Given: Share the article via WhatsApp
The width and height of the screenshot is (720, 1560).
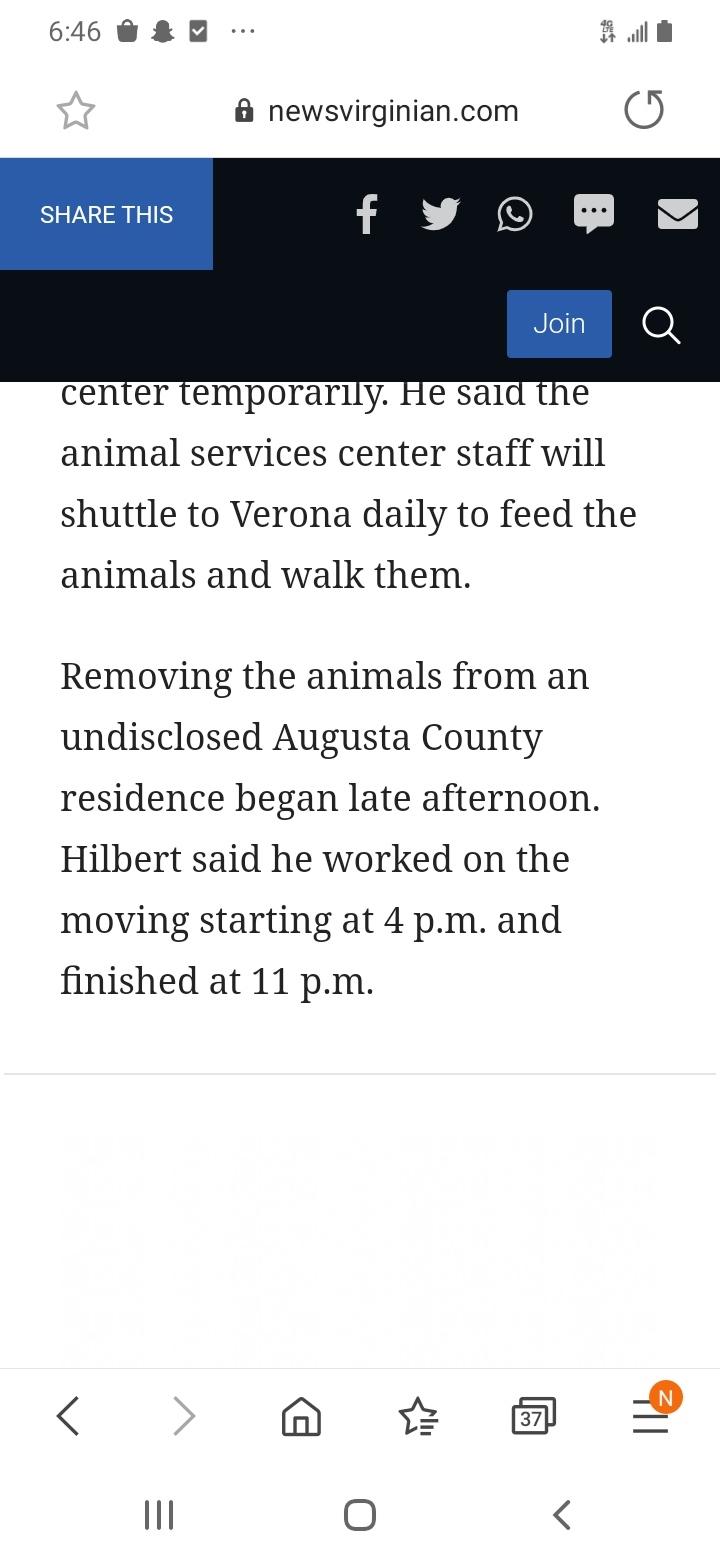Looking at the screenshot, I should [515, 214].
